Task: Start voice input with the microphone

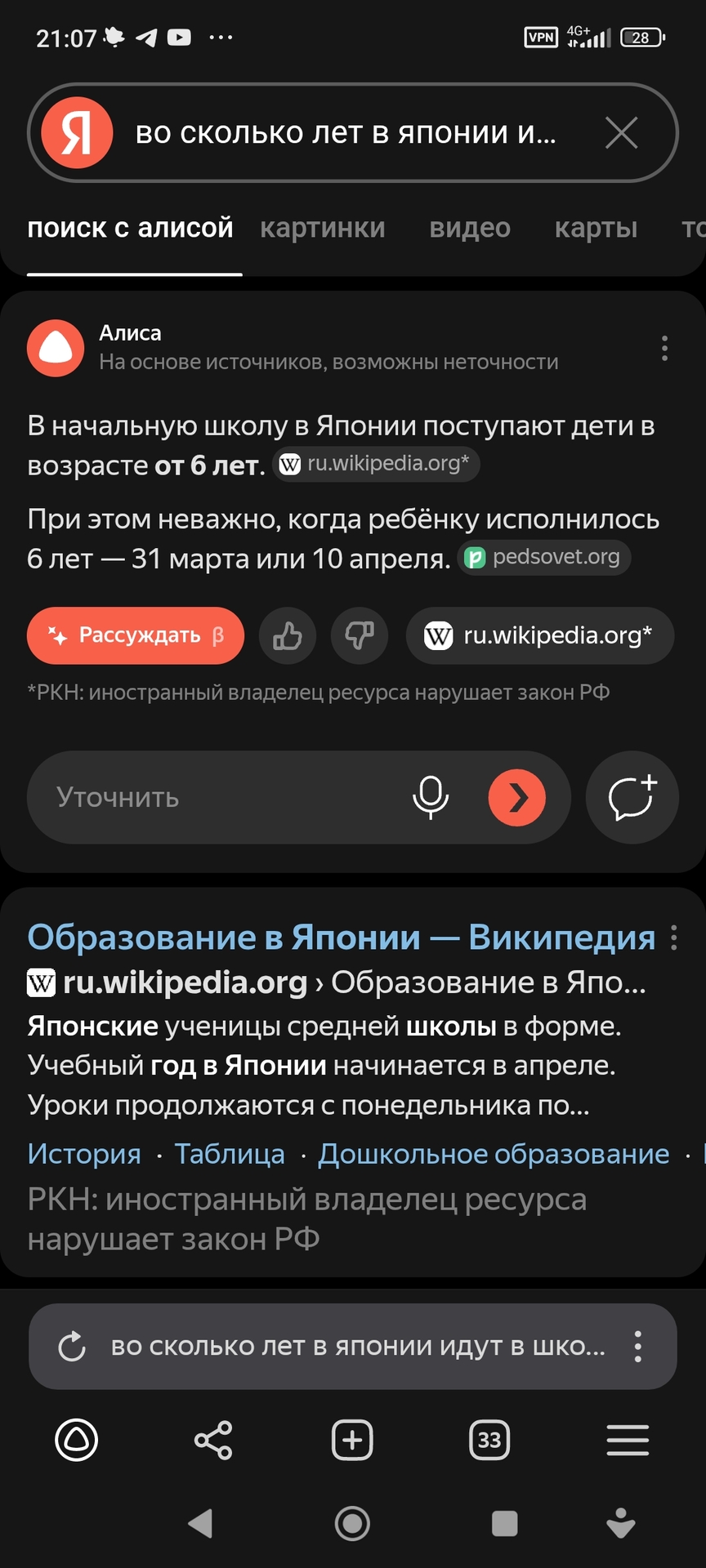Action: point(430,797)
